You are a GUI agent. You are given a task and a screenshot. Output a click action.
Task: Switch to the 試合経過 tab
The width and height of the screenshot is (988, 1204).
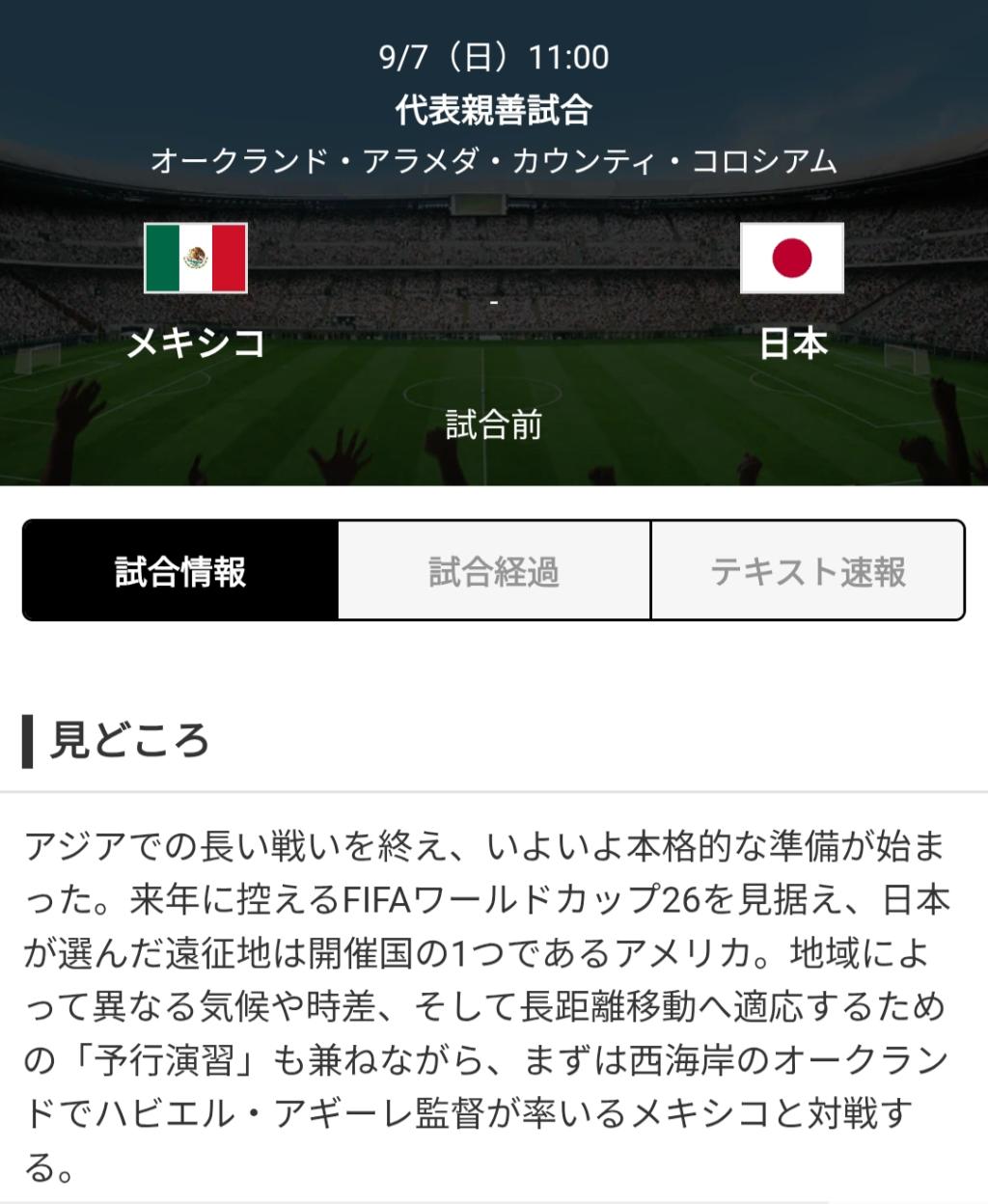[494, 571]
